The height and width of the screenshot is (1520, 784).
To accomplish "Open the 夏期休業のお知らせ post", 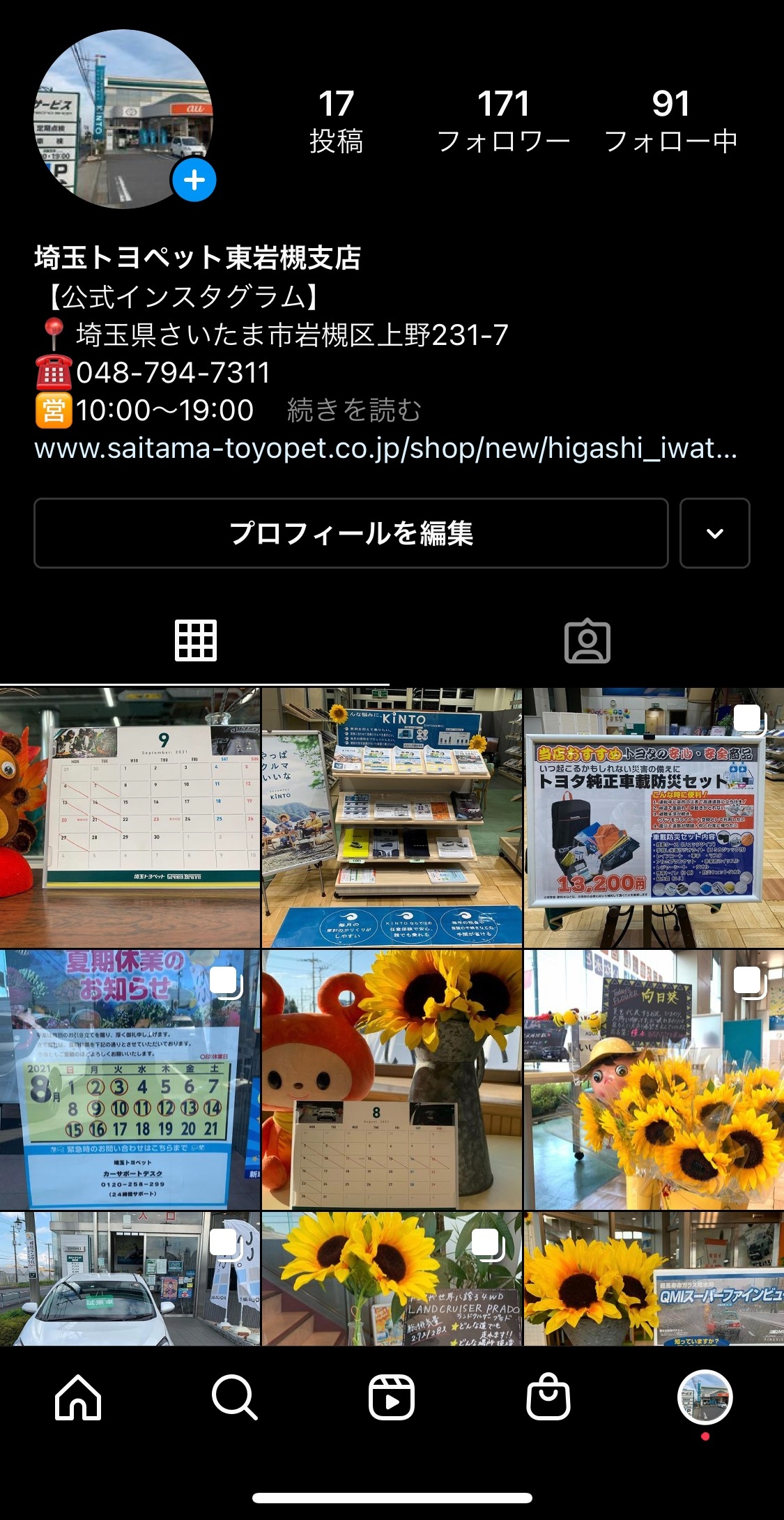I will [x=130, y=1080].
